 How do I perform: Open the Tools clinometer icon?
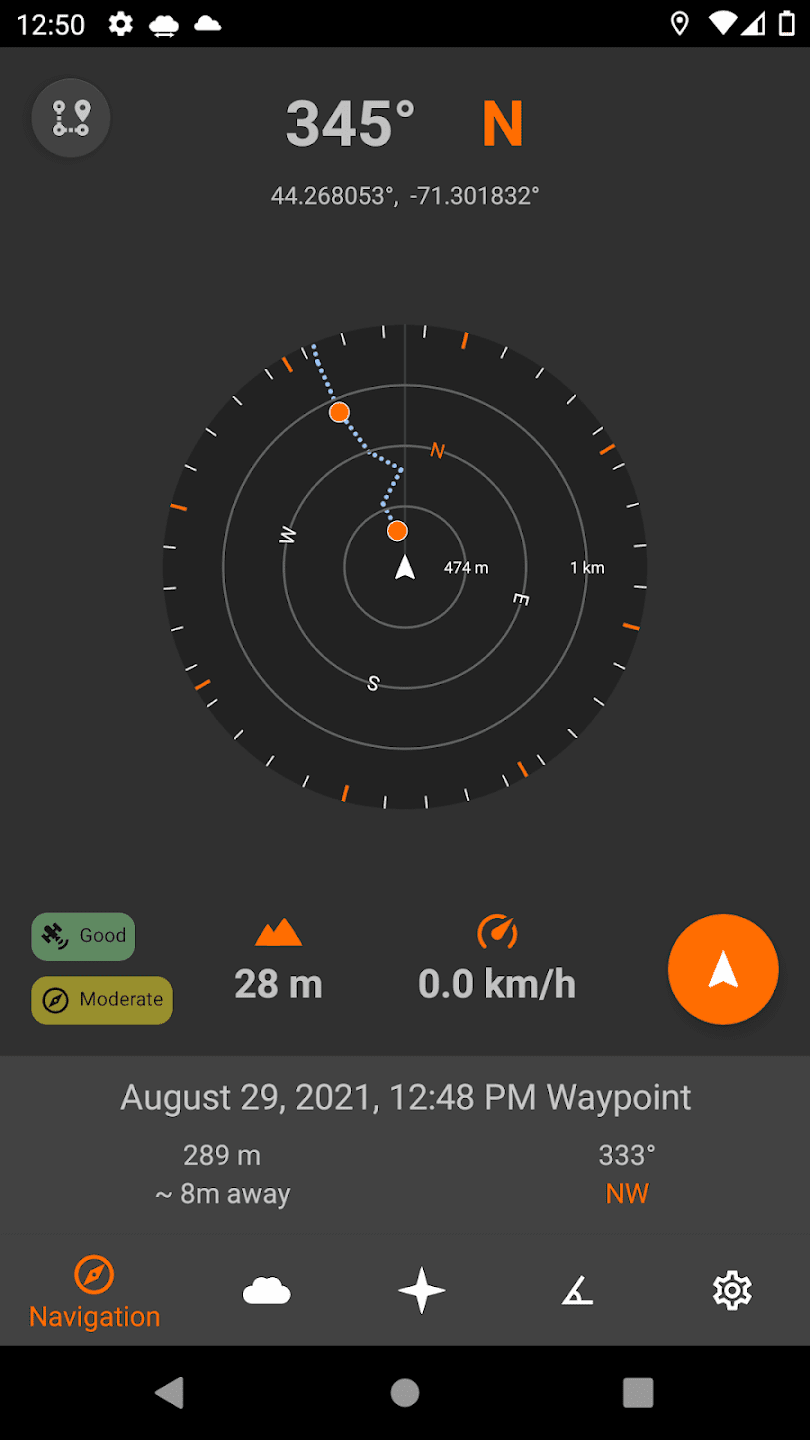(x=576, y=1289)
